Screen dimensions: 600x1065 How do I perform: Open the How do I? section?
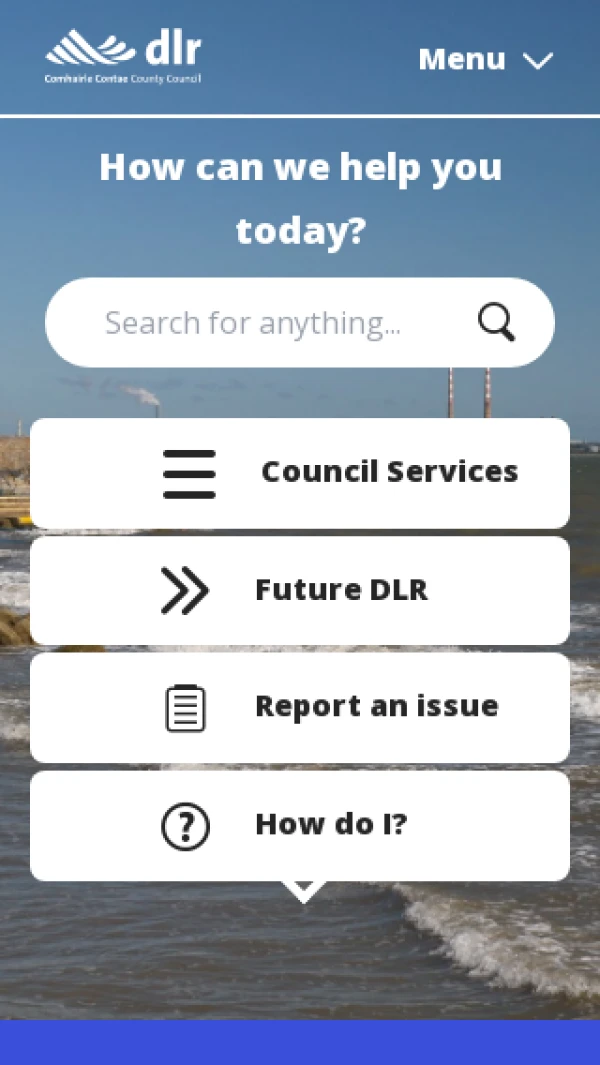click(300, 825)
